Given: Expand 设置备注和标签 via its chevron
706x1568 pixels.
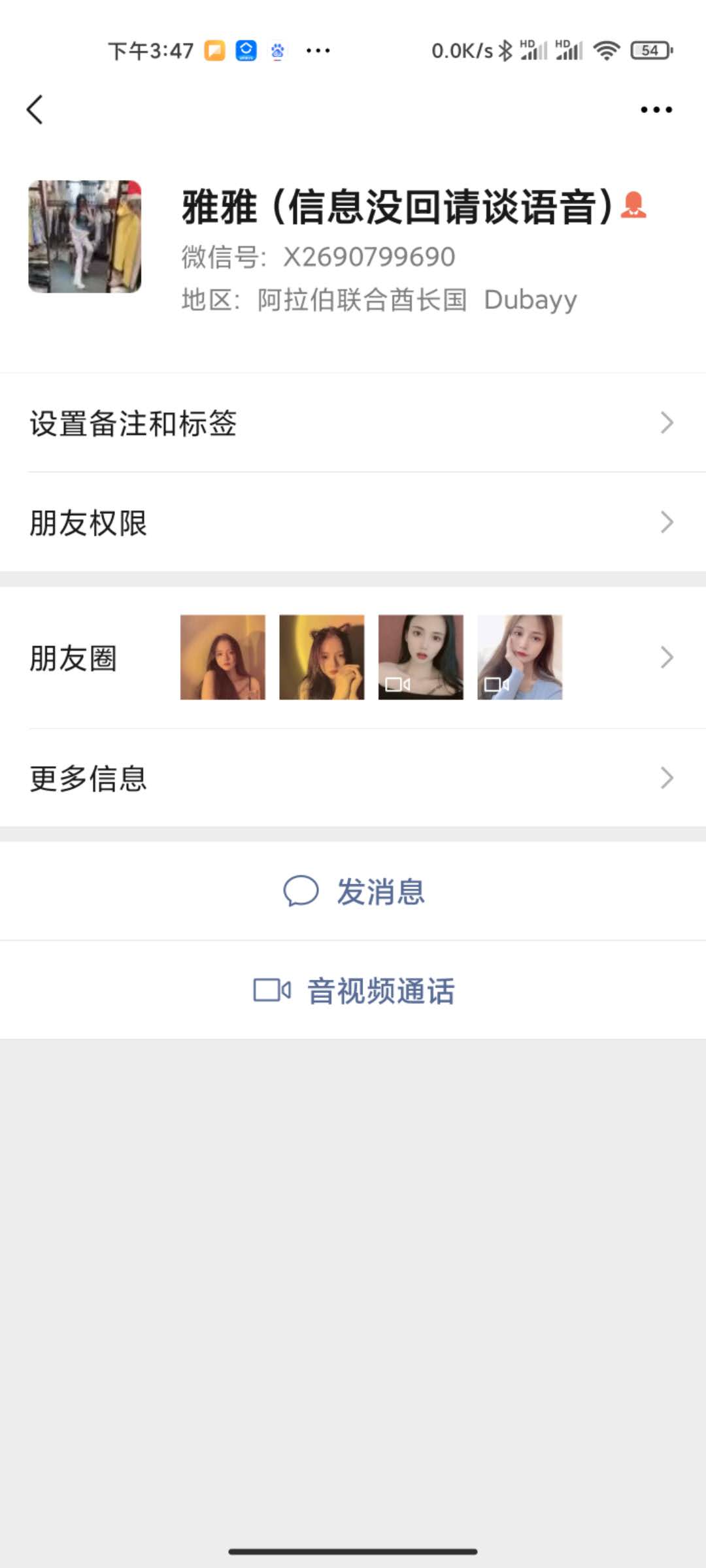Looking at the screenshot, I should pos(667,423).
